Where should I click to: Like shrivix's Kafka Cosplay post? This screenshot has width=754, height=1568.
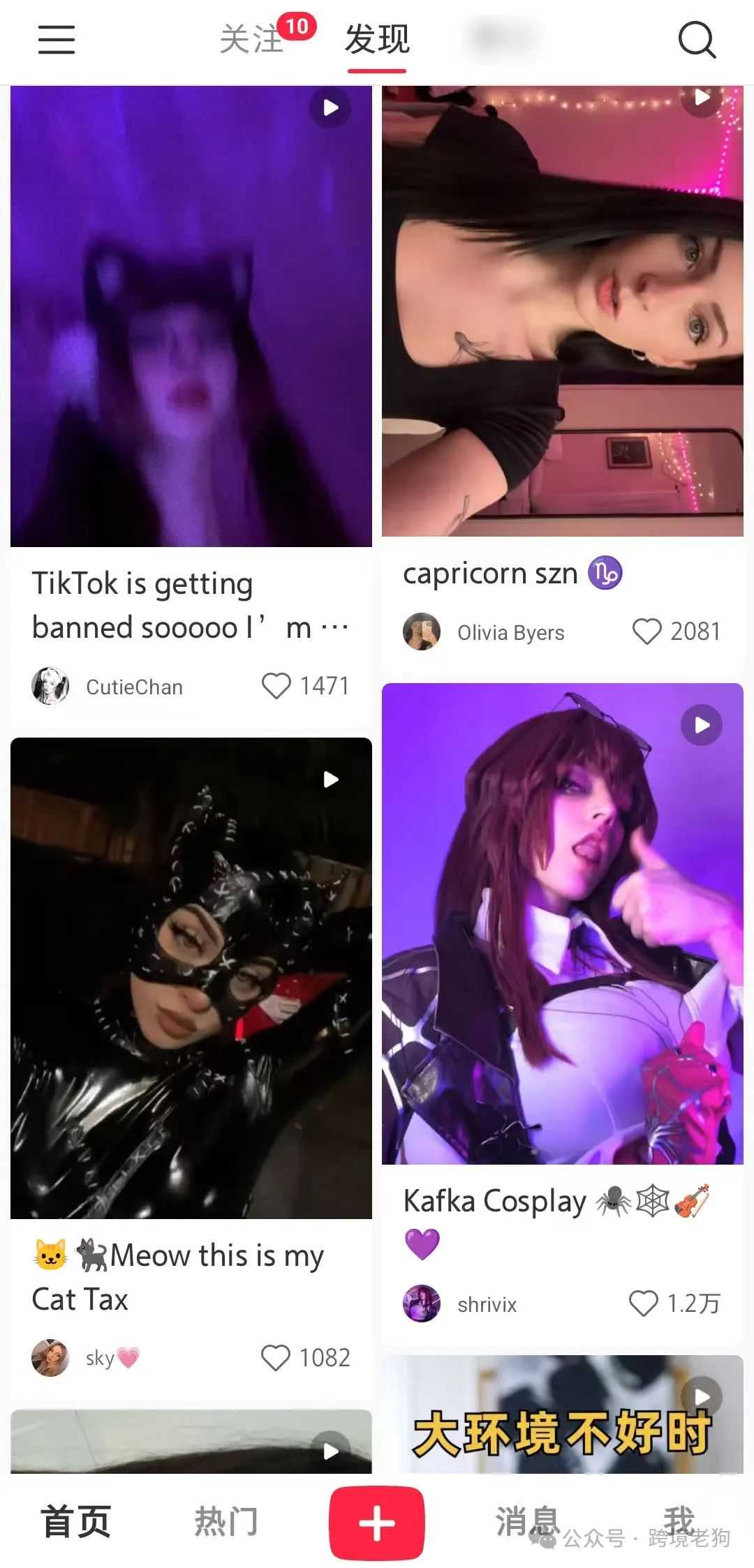643,1303
